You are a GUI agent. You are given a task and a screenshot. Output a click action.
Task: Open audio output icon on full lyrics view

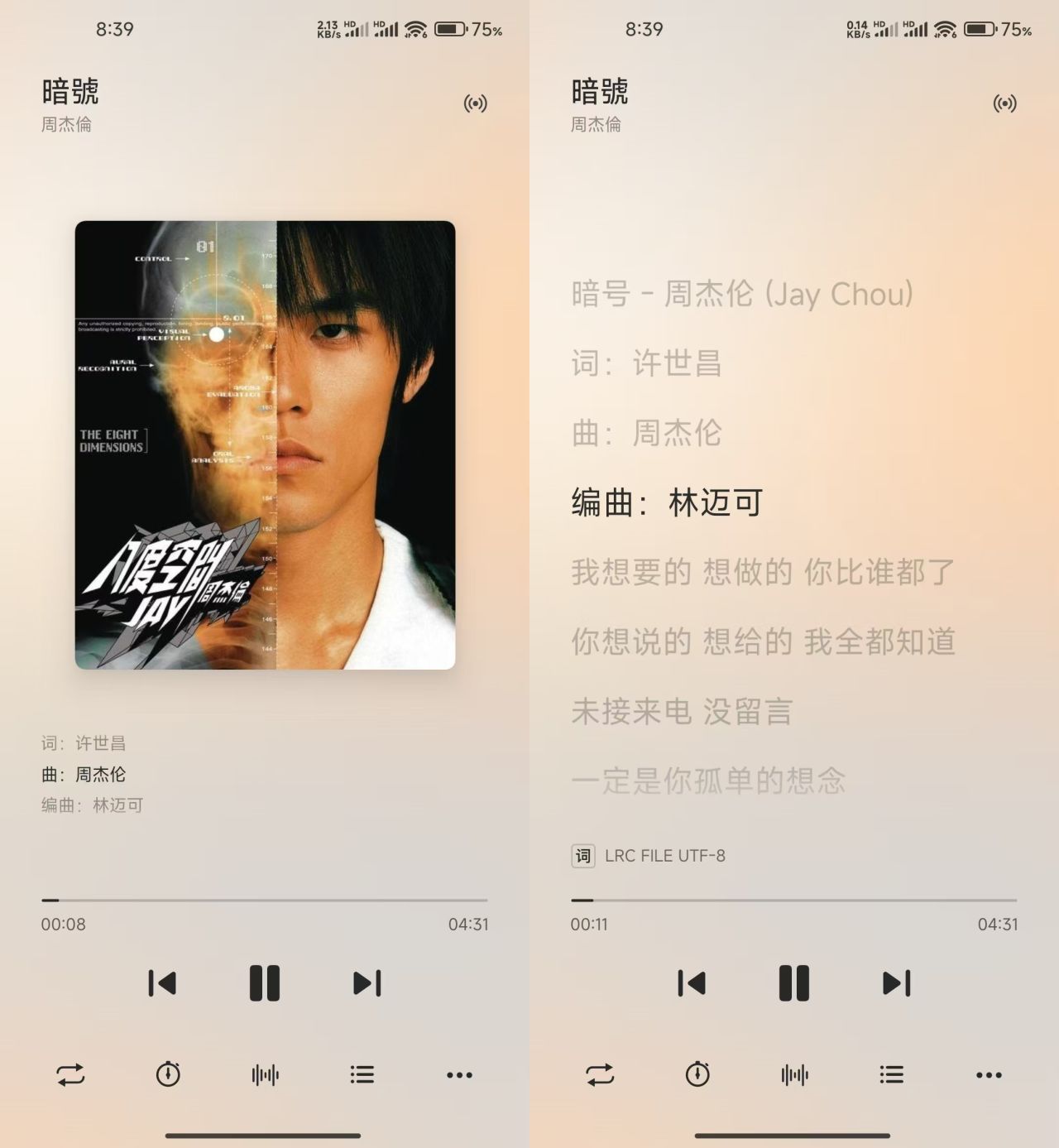pos(1005,103)
